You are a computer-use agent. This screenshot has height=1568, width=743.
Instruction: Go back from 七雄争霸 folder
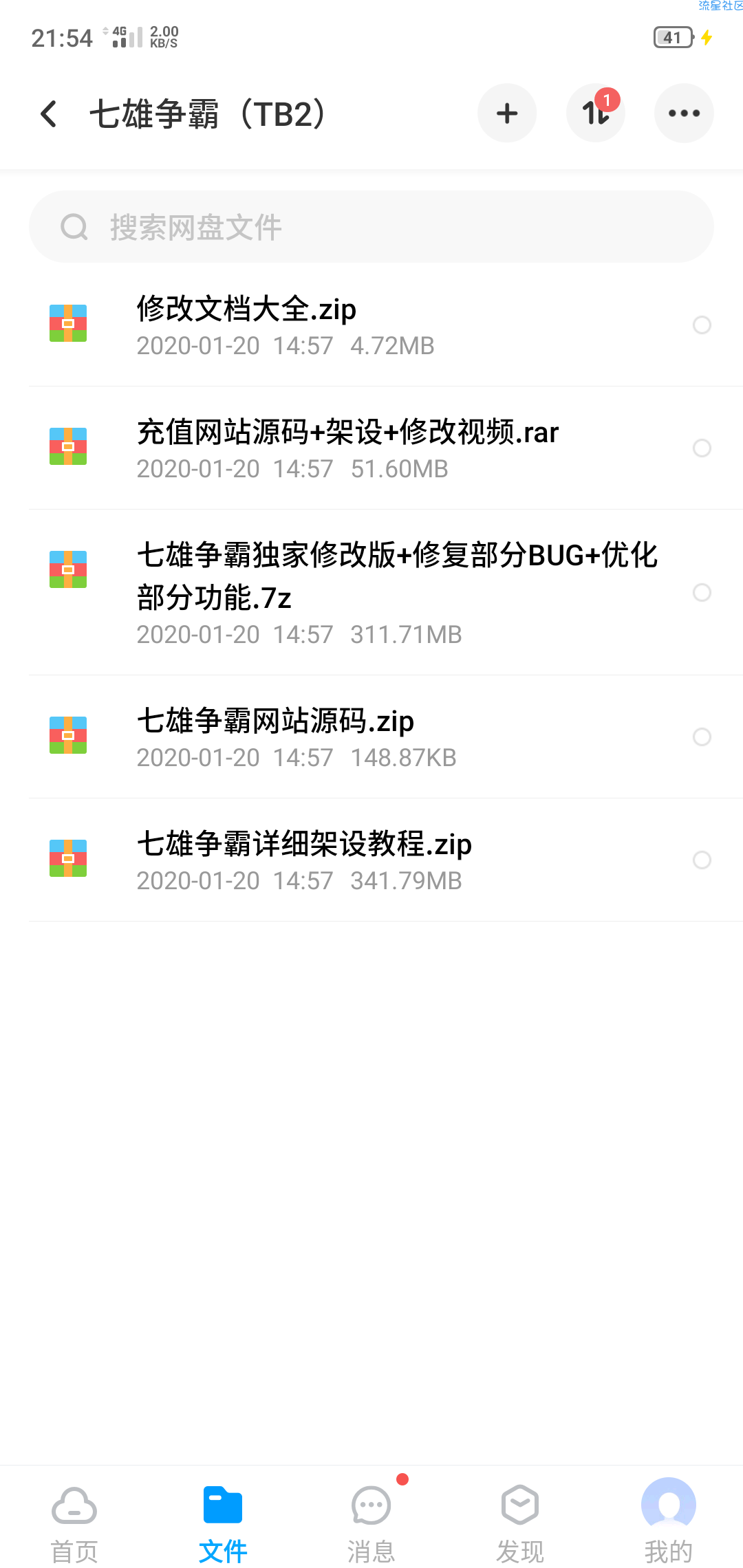49,114
